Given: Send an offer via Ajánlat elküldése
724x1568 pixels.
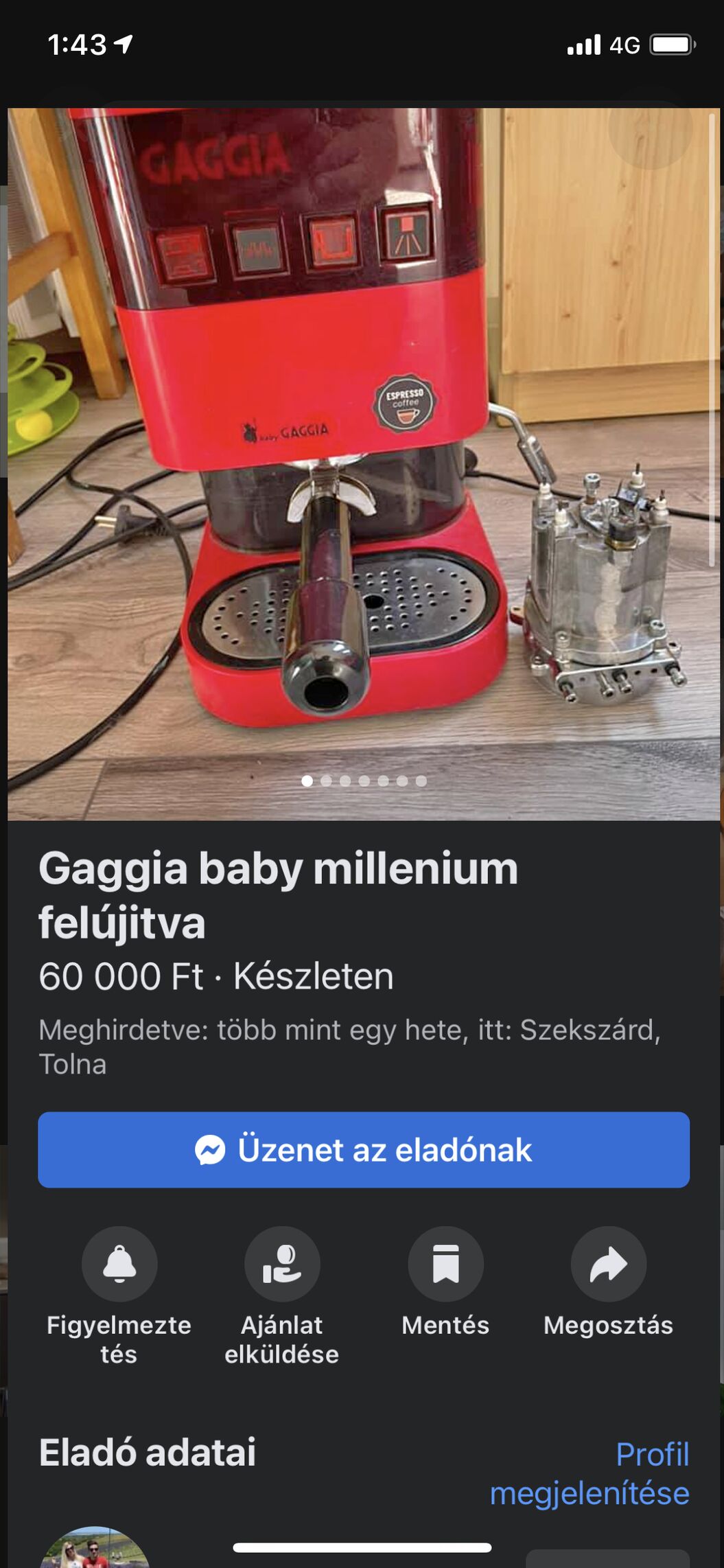Looking at the screenshot, I should click(x=282, y=1264).
